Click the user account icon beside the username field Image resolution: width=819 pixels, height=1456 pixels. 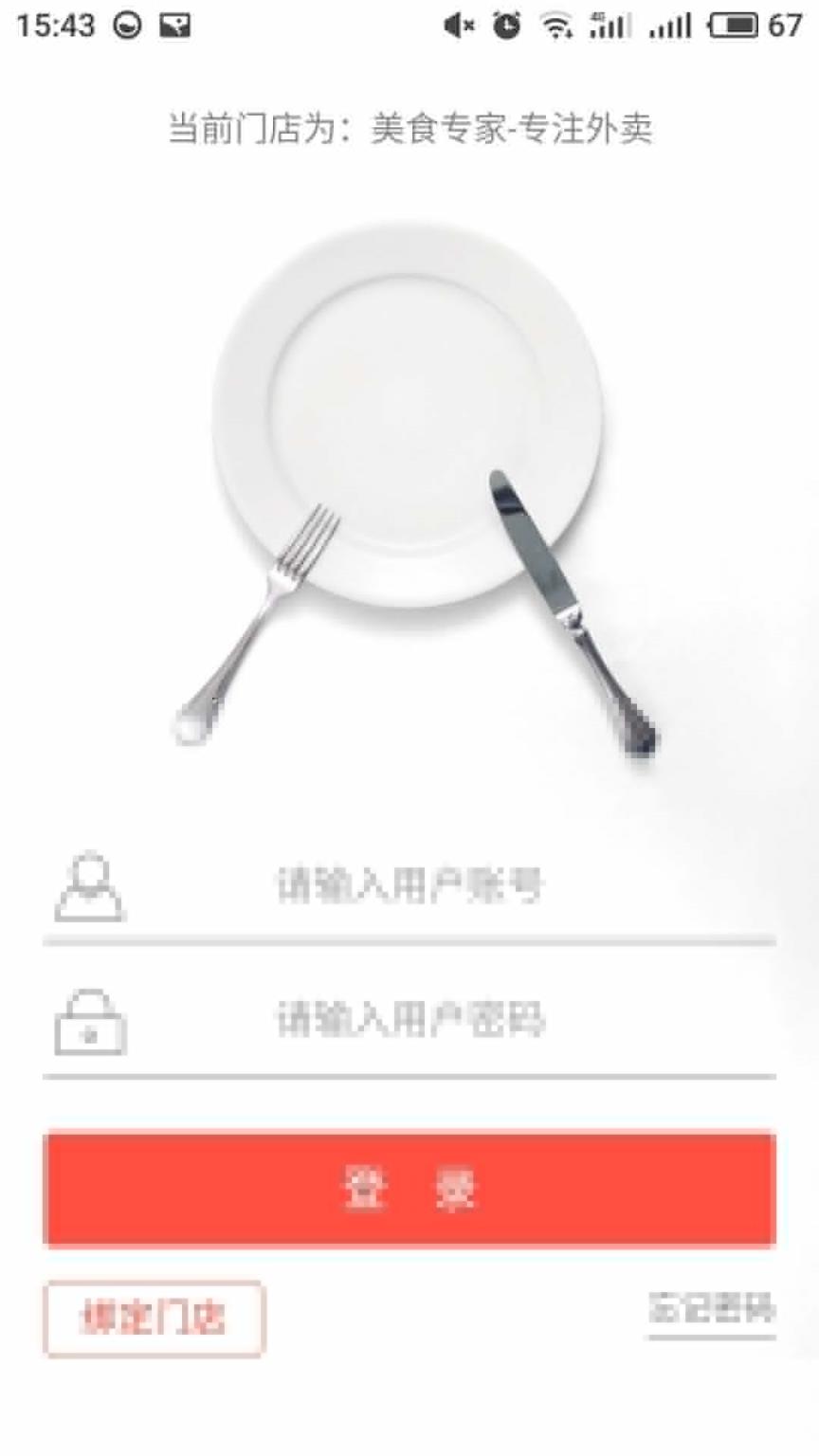pyautogui.click(x=88, y=883)
